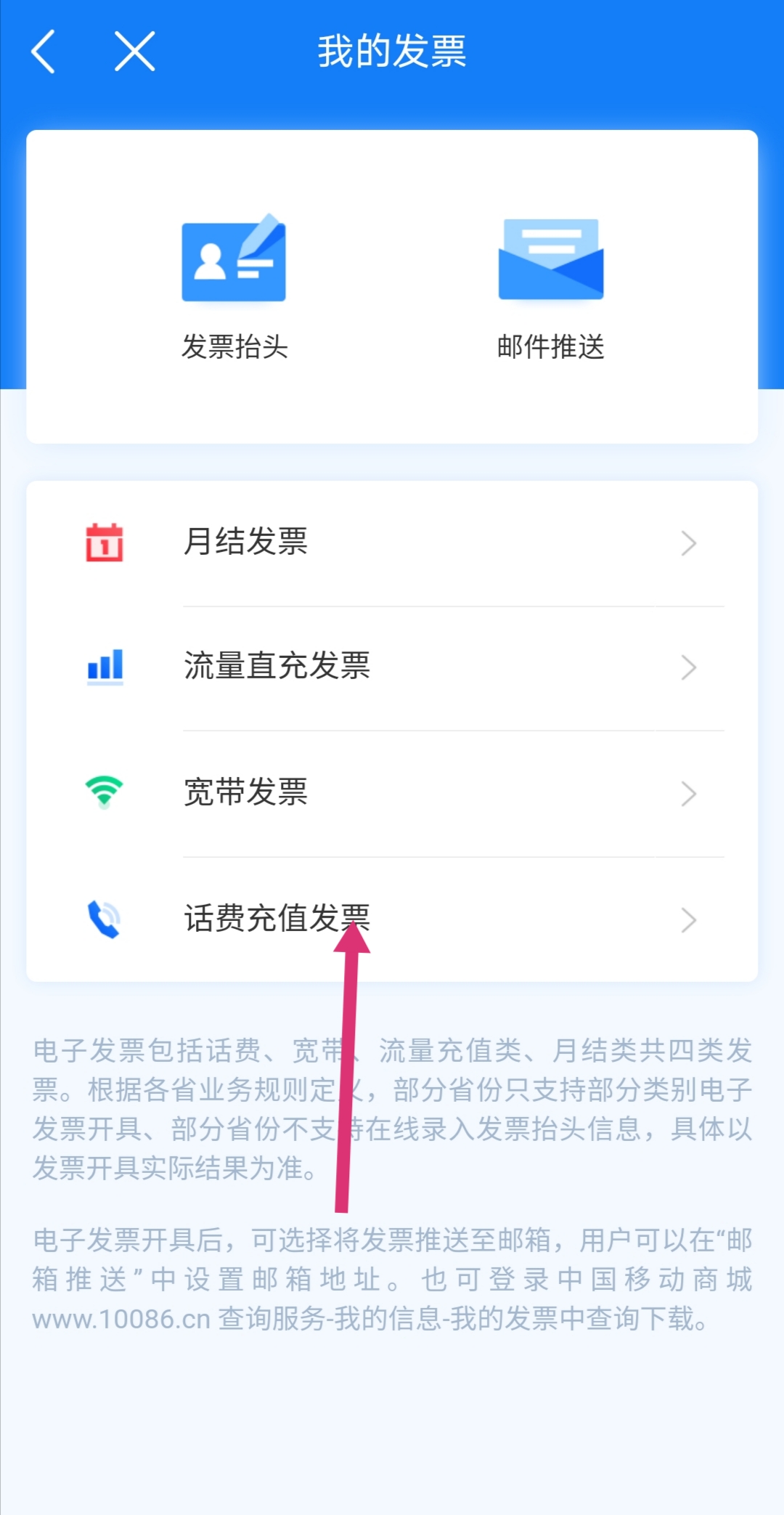Viewport: 784px width, 1515px height.
Task: Tap the blue phone icon beside 话费充值发票
Action: click(x=105, y=918)
